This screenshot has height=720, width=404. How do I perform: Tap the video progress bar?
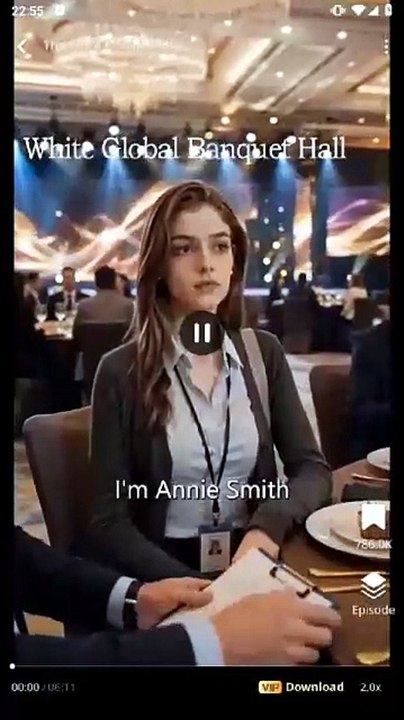tap(202, 666)
